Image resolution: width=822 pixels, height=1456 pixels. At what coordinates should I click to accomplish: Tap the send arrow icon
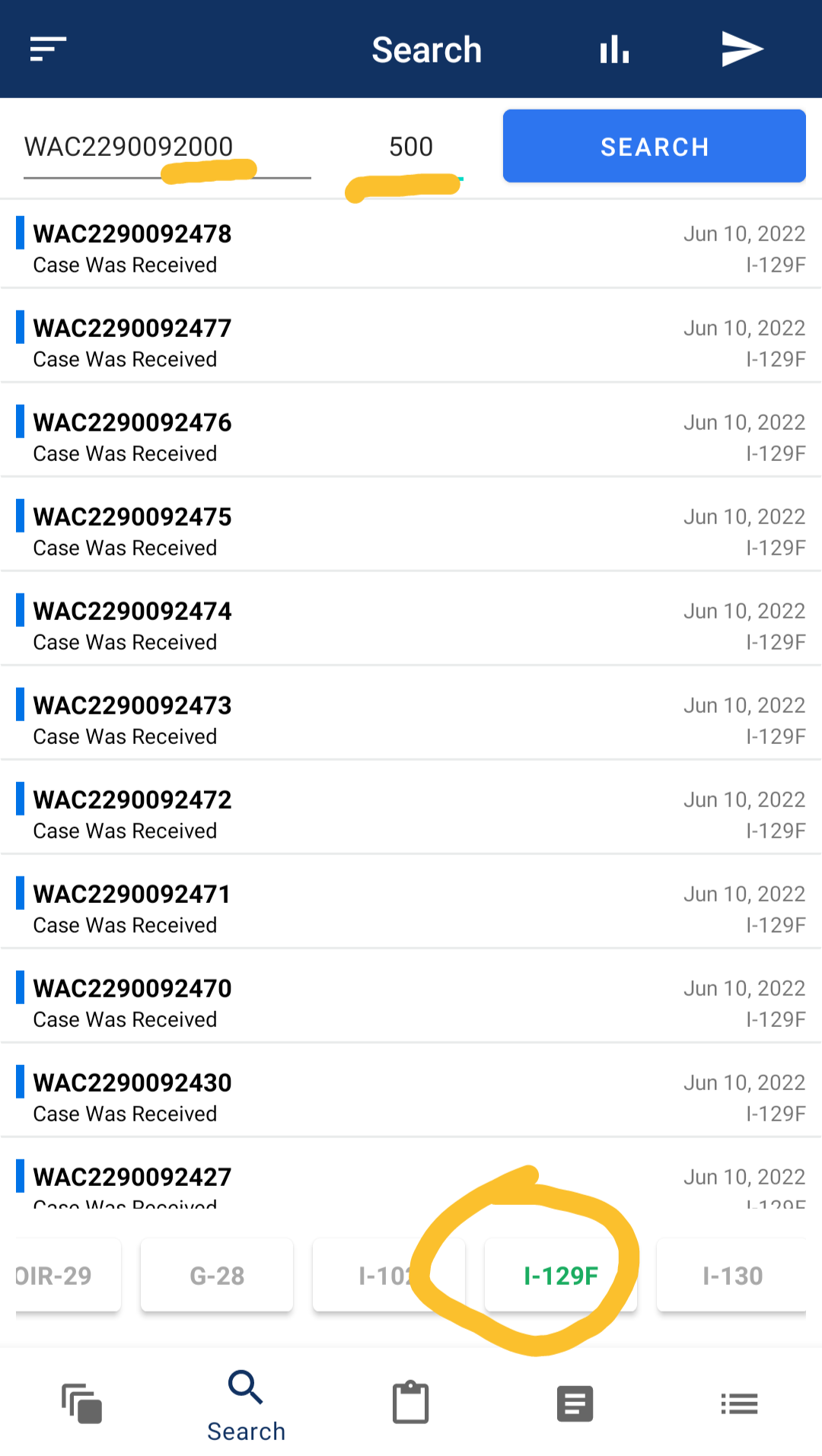(742, 49)
